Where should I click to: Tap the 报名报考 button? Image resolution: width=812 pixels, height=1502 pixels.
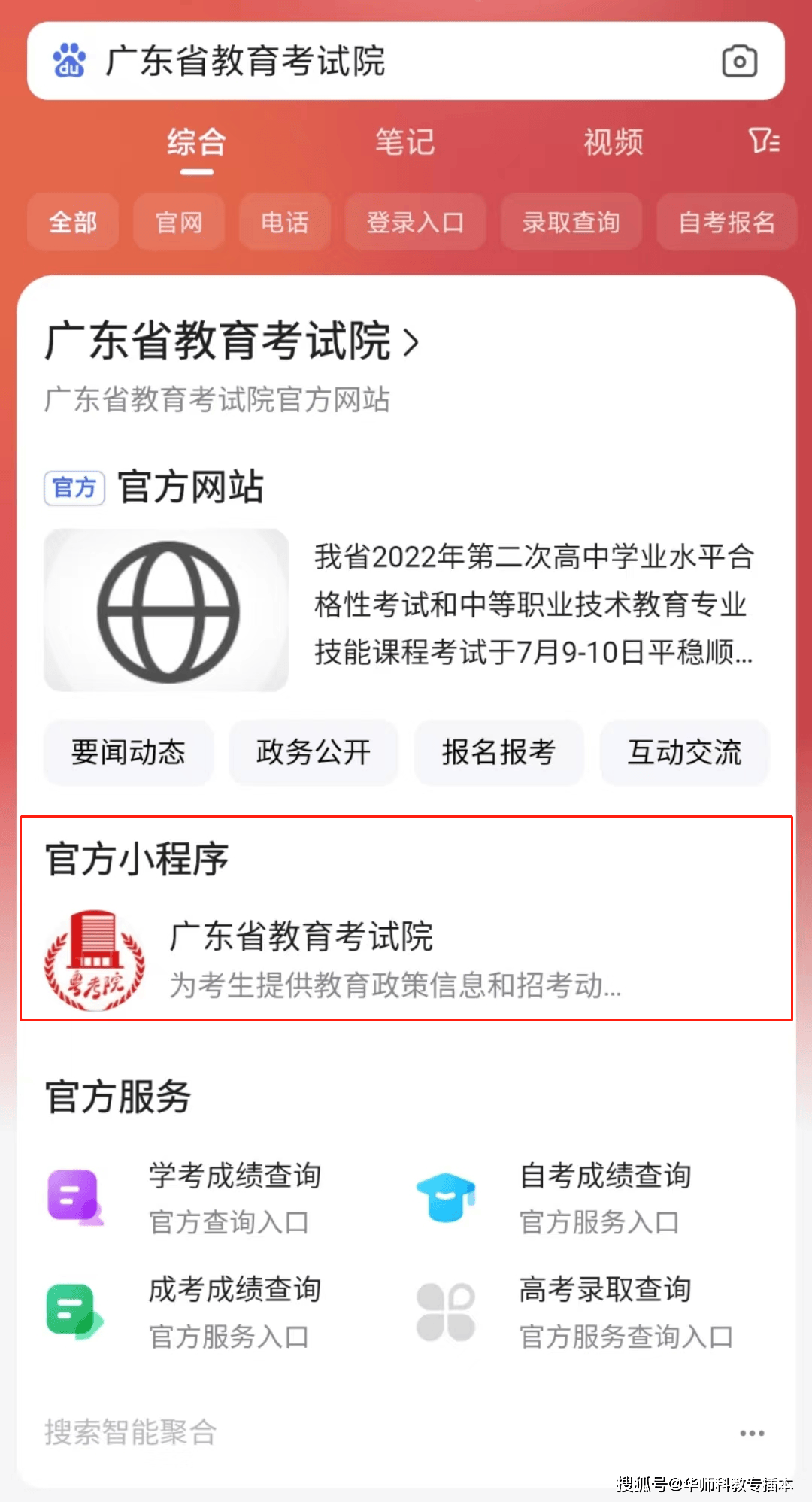(x=499, y=752)
